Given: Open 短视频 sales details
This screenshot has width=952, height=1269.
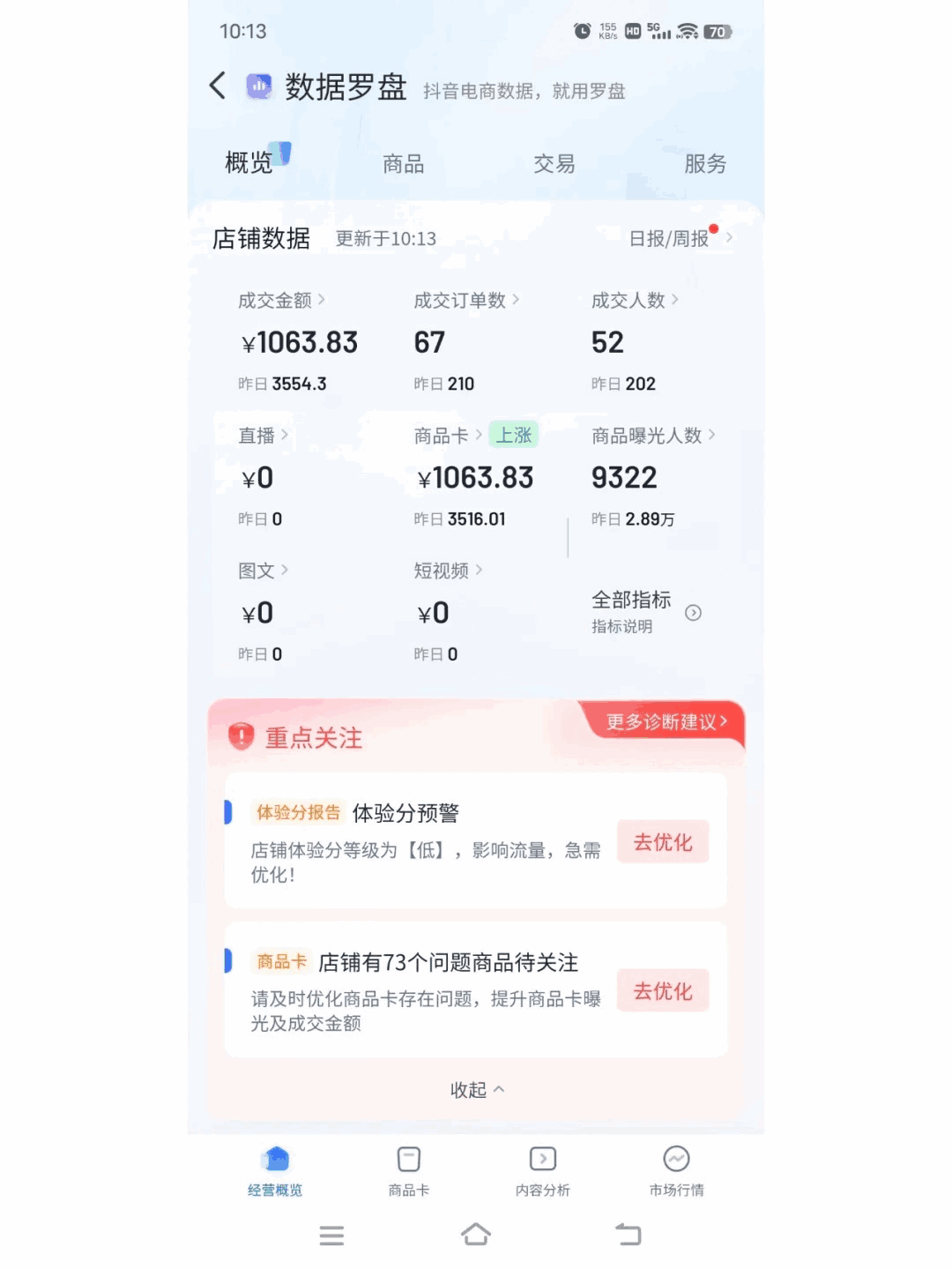Looking at the screenshot, I should (448, 571).
